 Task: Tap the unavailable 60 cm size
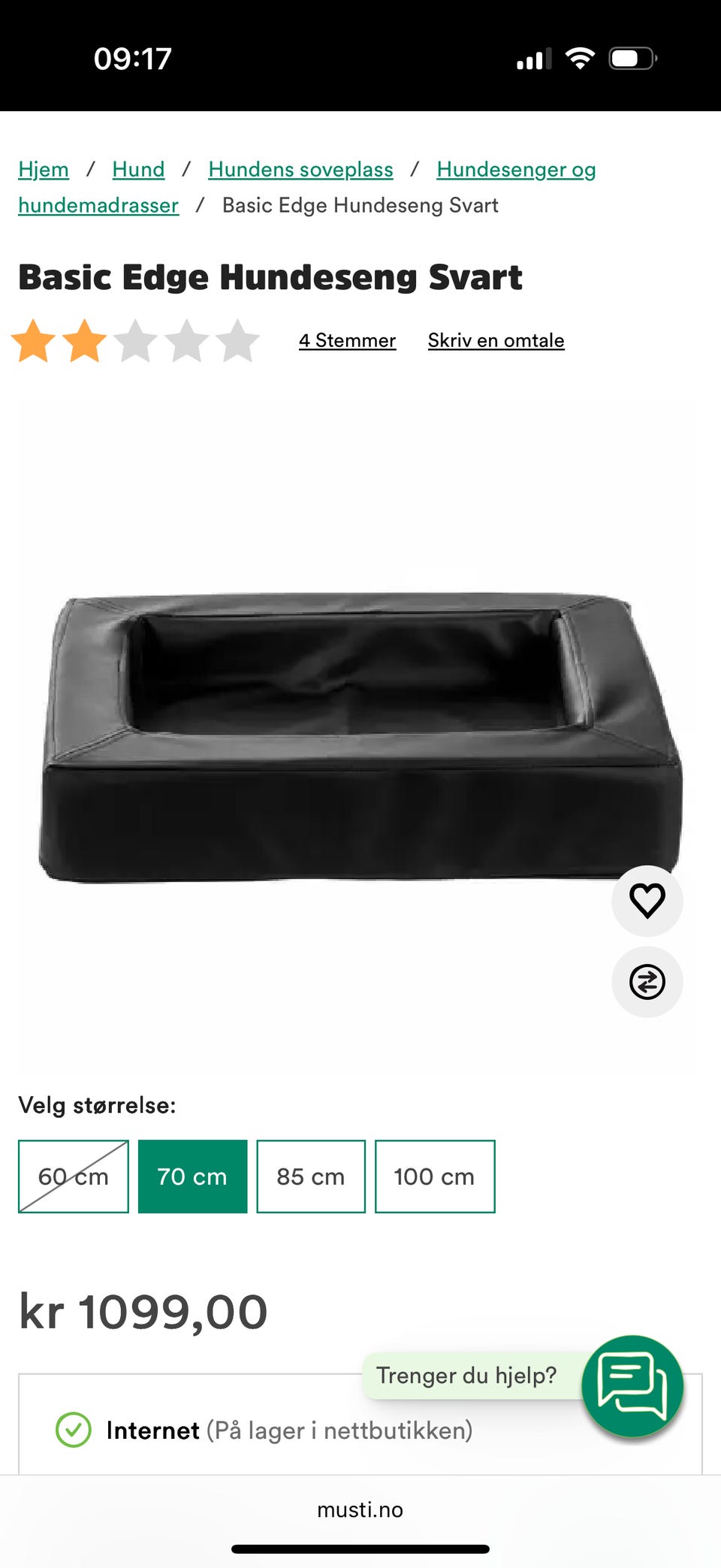click(73, 1177)
